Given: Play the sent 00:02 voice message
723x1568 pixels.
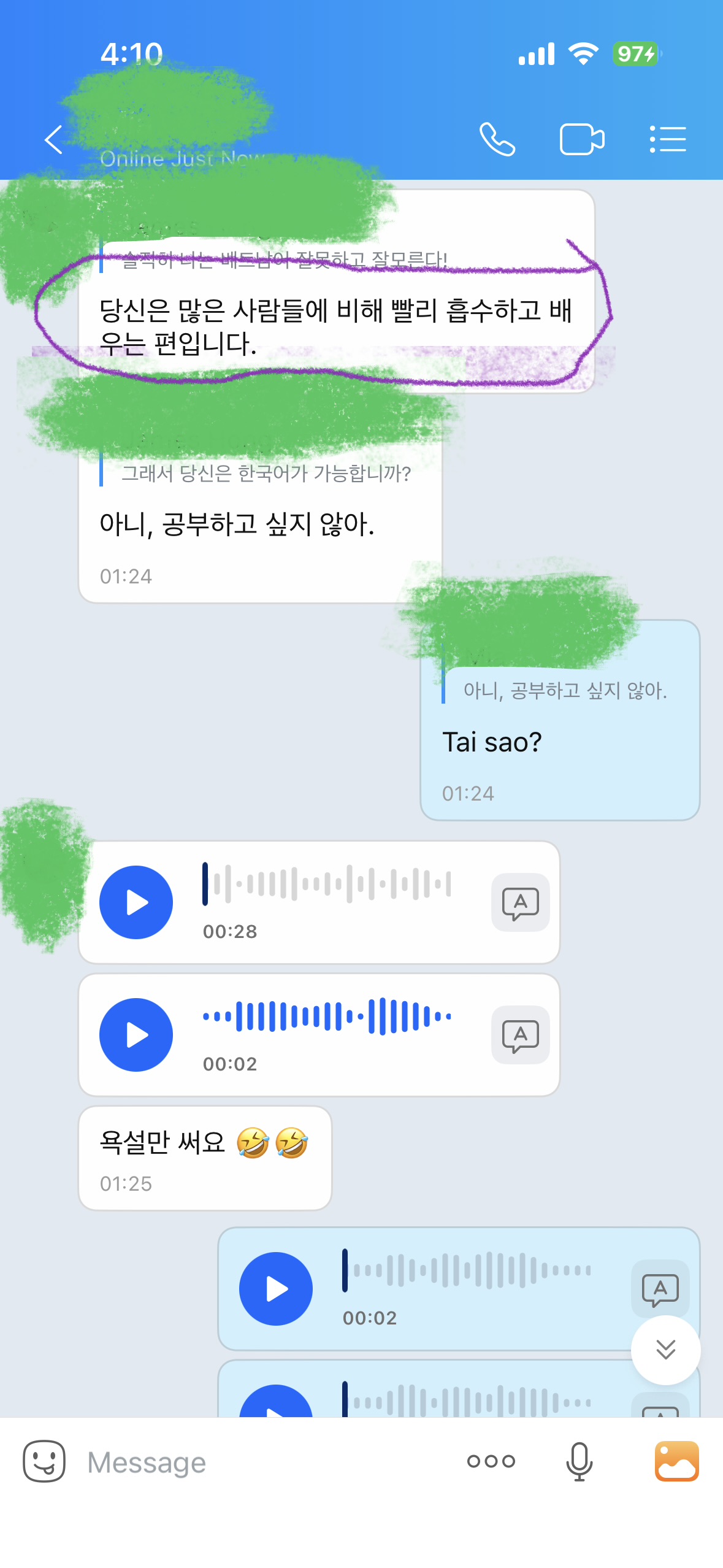Looking at the screenshot, I should coord(276,1288).
